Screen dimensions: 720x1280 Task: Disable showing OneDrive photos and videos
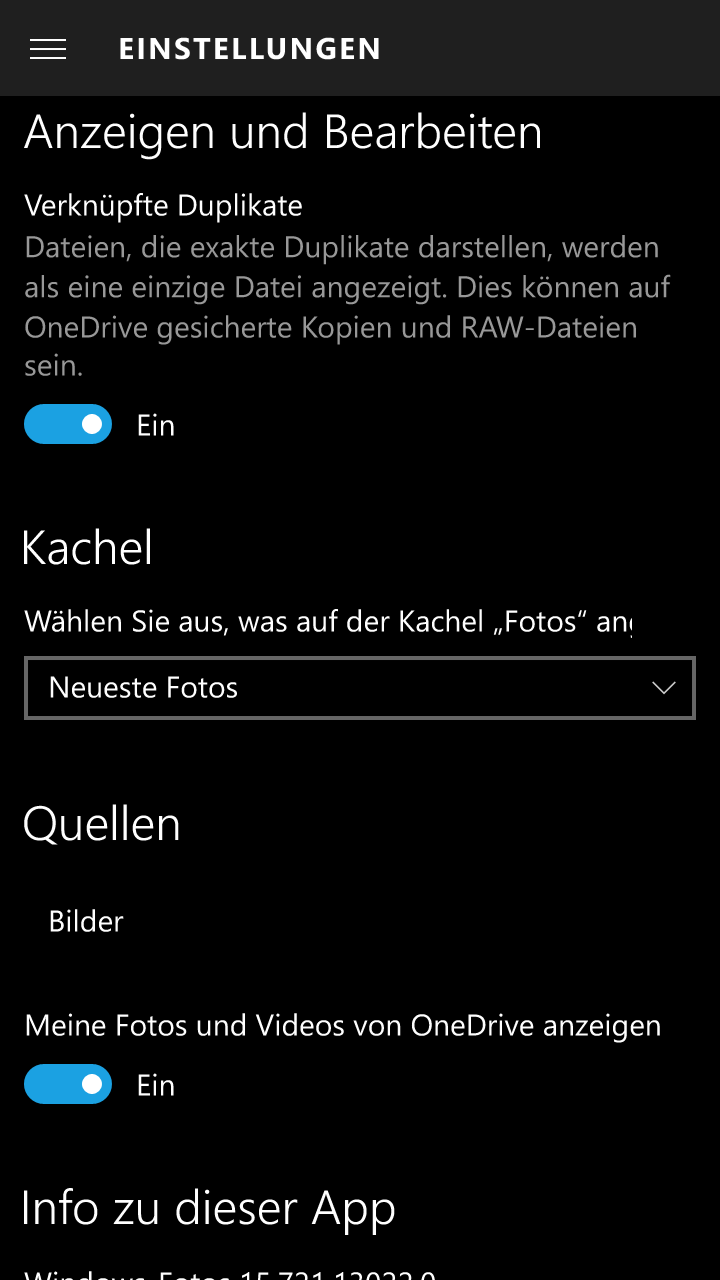pyautogui.click(x=68, y=1084)
